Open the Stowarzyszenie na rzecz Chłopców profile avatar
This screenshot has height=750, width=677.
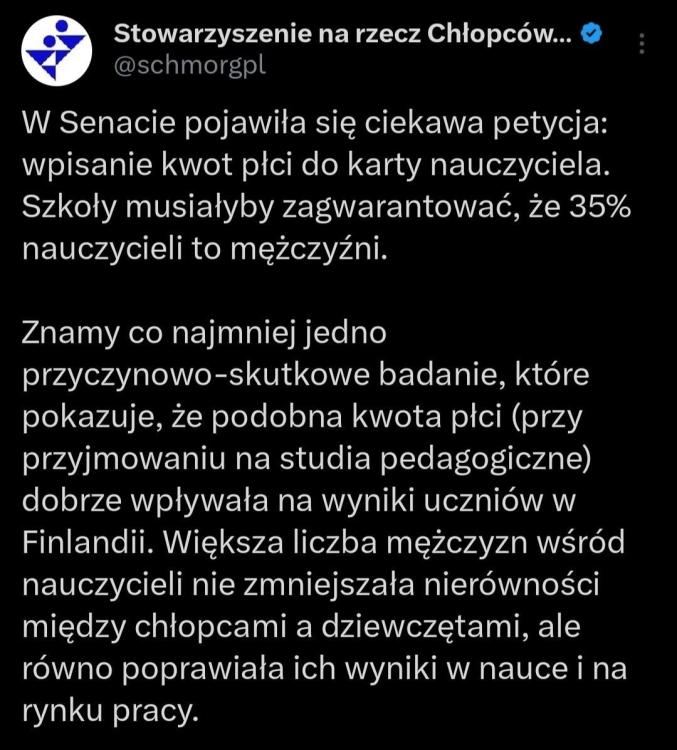pos(54,51)
